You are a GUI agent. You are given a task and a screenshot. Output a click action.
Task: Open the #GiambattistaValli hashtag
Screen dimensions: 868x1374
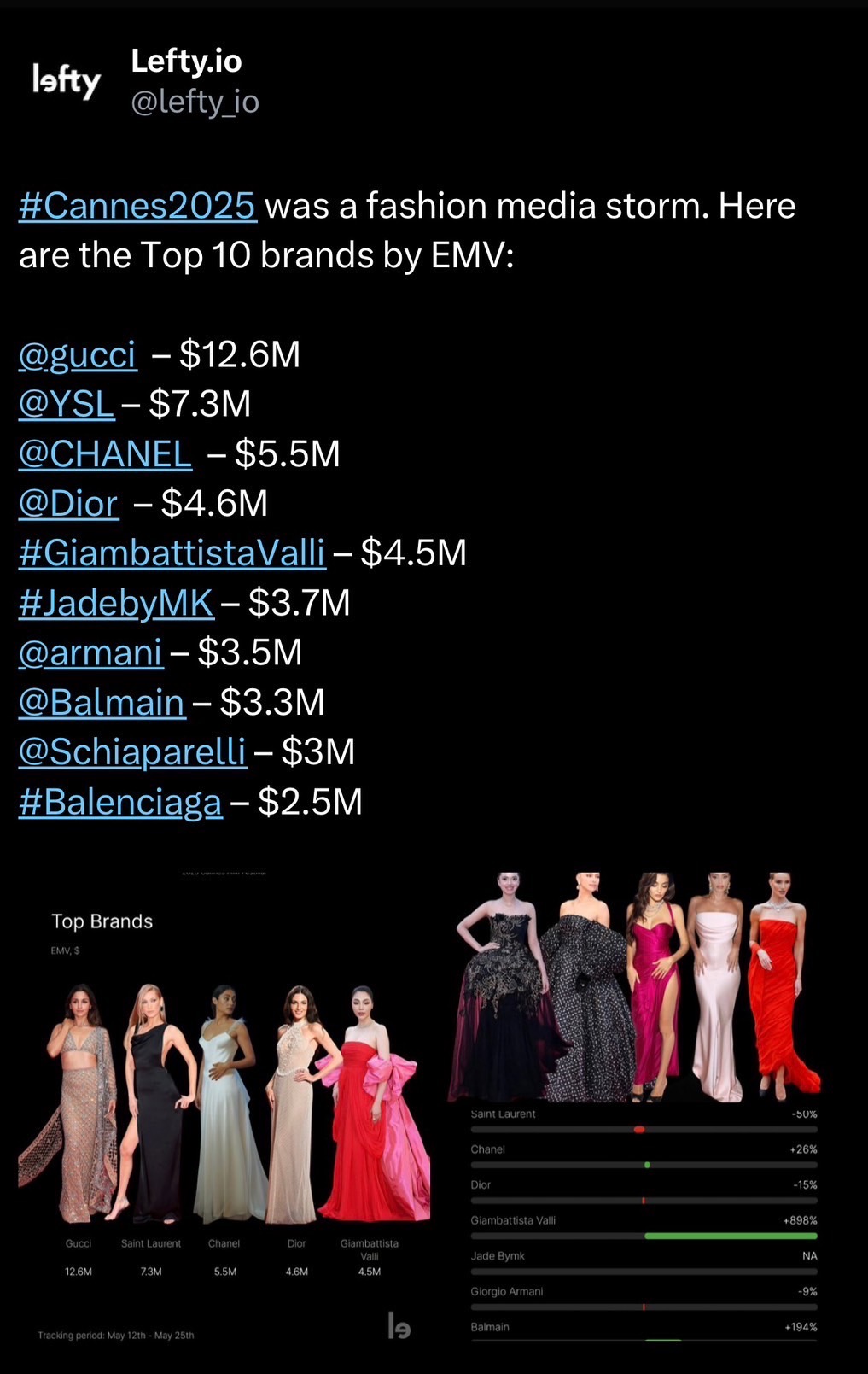point(172,553)
